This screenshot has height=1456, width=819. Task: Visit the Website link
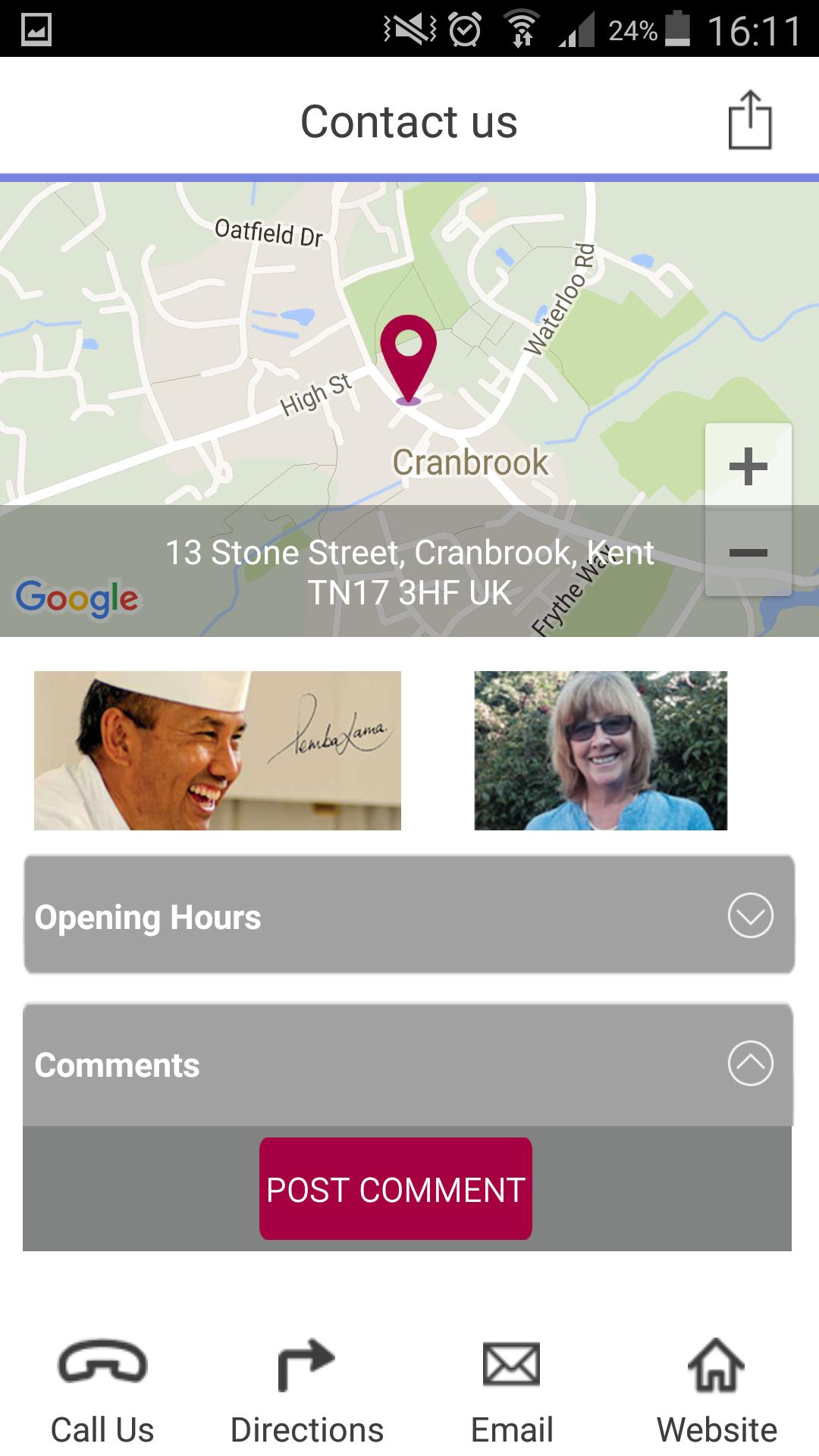[717, 1392]
